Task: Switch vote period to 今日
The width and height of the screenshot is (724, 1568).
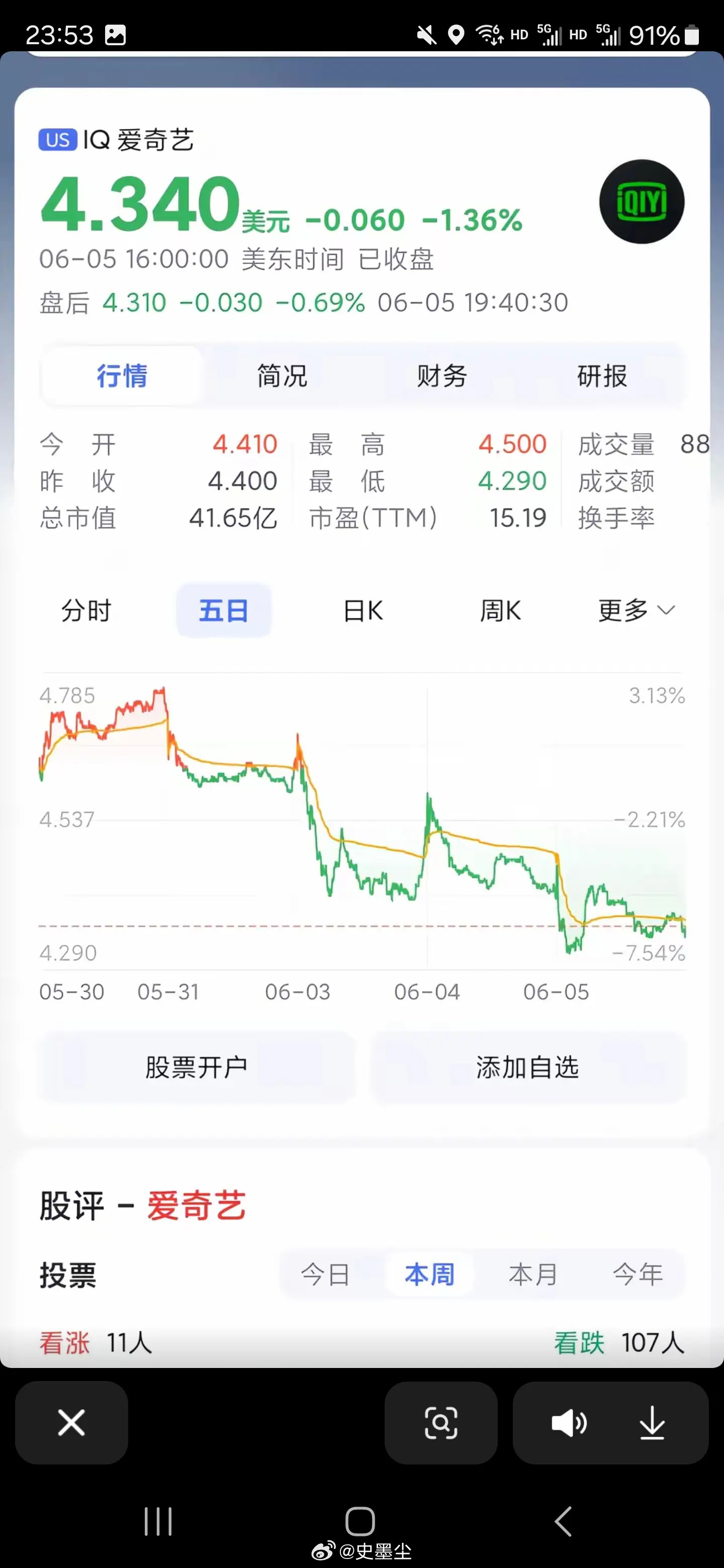Action: (x=327, y=1273)
